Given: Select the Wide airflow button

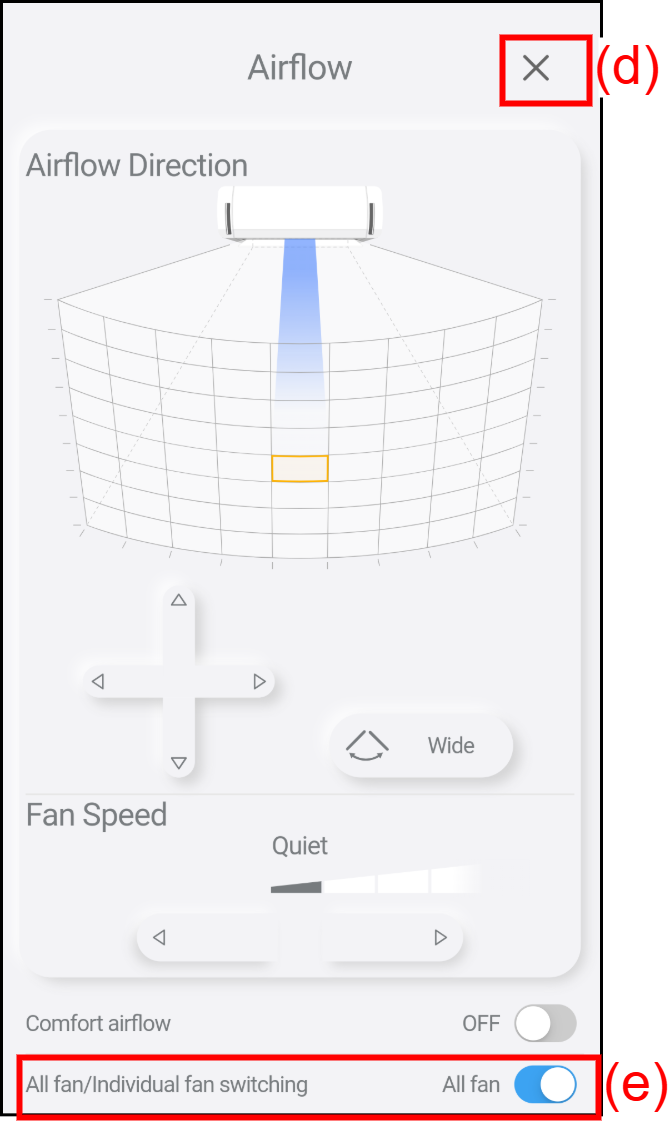Looking at the screenshot, I should (421, 746).
